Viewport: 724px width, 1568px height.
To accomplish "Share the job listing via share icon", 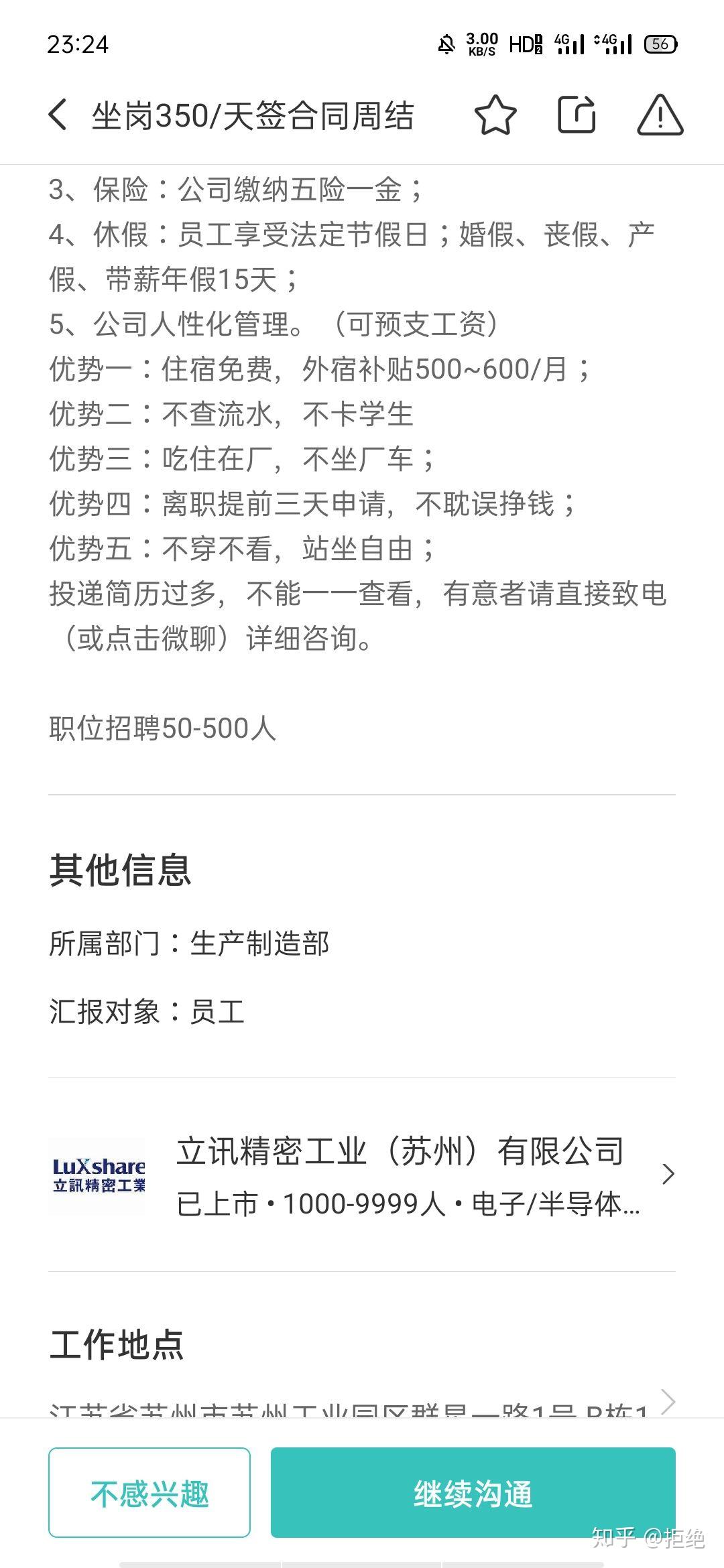I will click(x=578, y=115).
